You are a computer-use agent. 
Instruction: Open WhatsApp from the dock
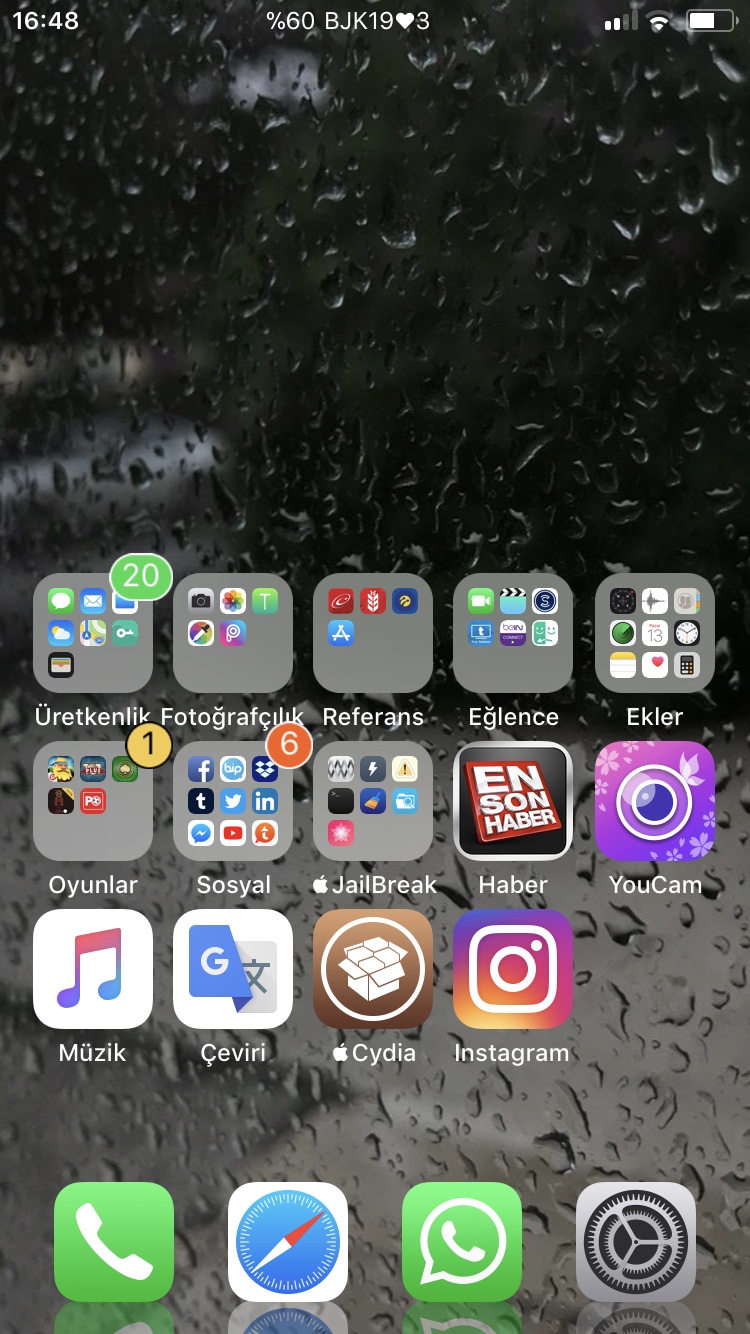462,1242
